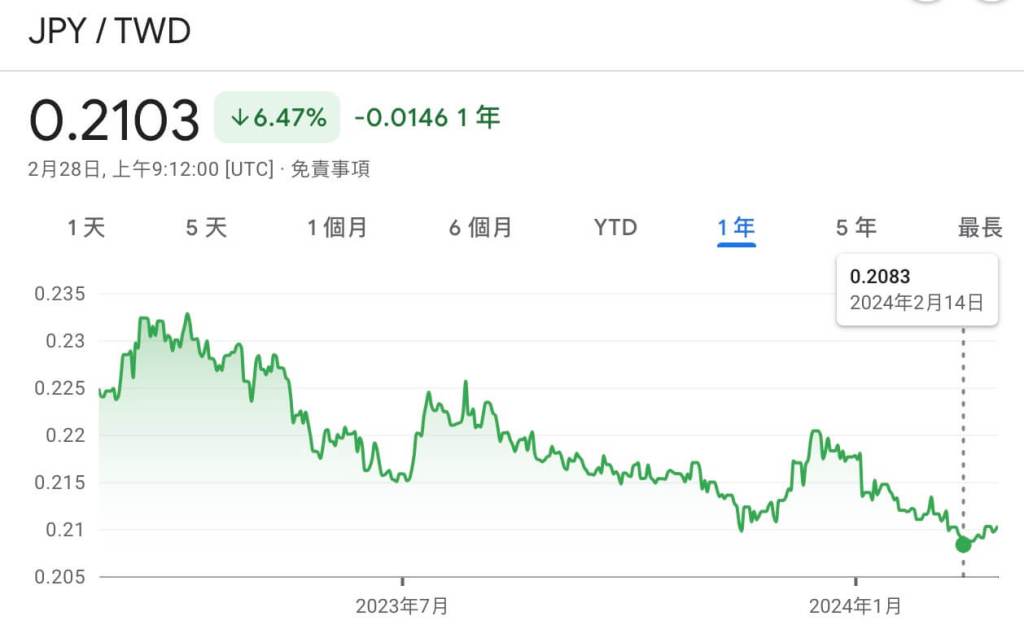Show the 1 個月 chart
The width and height of the screenshot is (1024, 638).
(337, 228)
